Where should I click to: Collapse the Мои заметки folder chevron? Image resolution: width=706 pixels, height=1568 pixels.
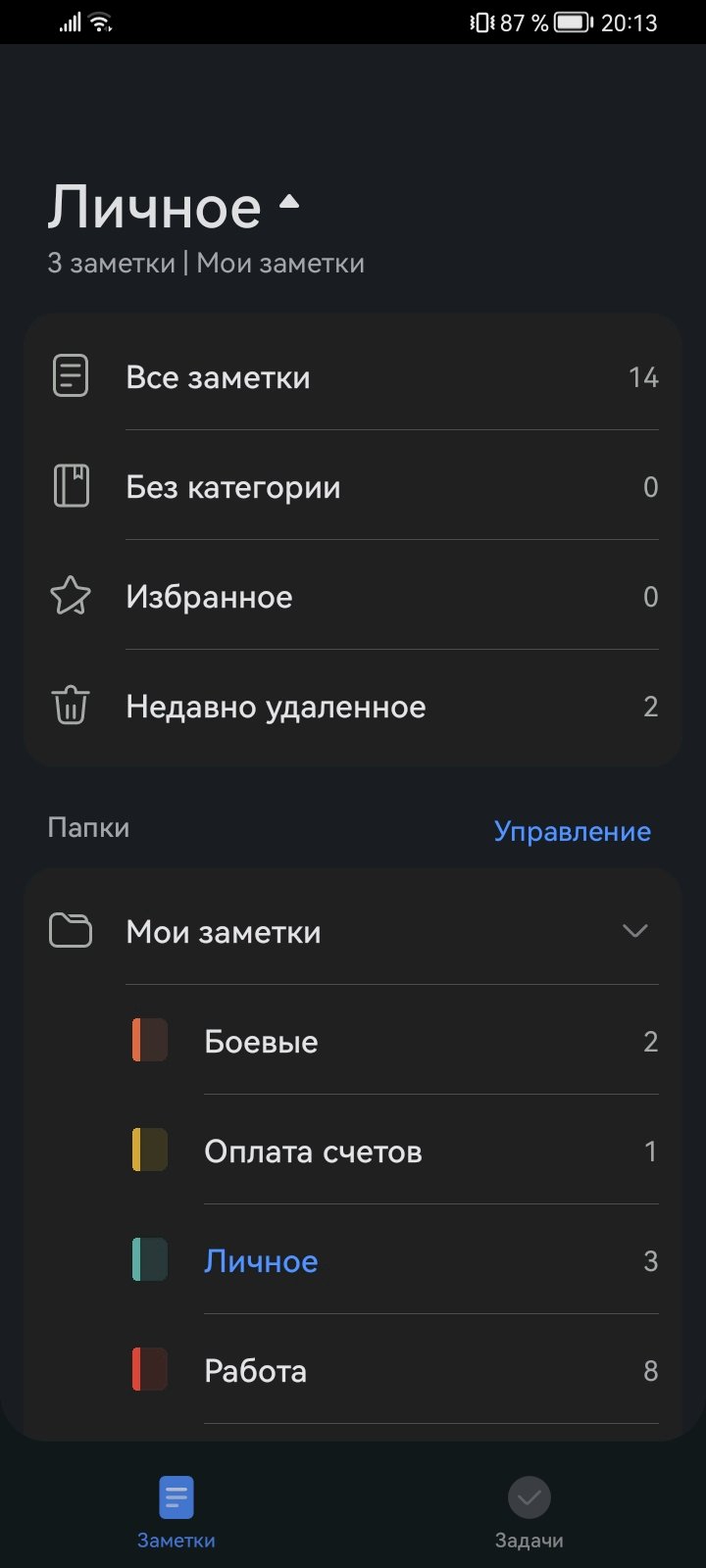point(635,931)
